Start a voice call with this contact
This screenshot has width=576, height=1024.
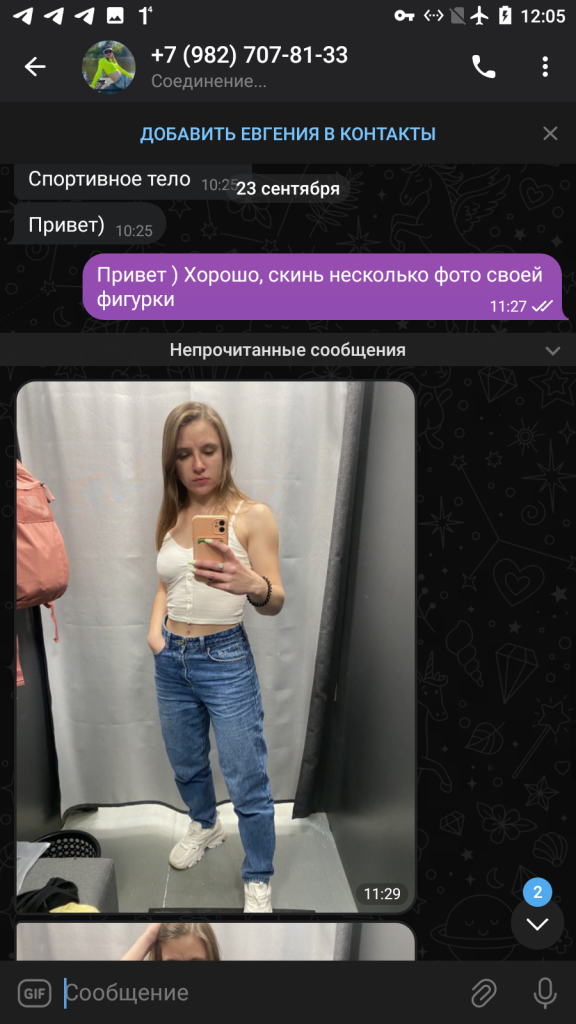pos(483,67)
